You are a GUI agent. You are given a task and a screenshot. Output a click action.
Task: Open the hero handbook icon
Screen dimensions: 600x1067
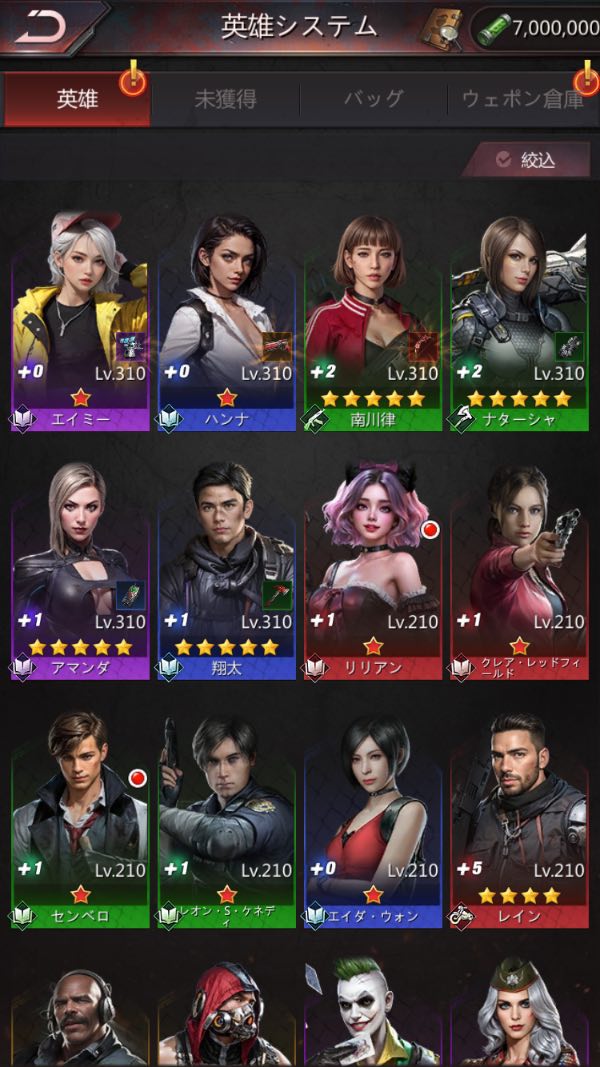click(440, 27)
